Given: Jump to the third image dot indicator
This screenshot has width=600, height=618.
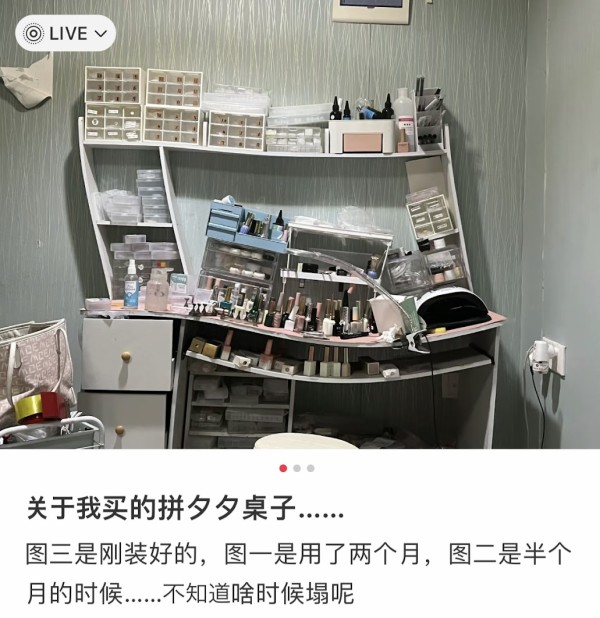Looking at the screenshot, I should 310,468.
